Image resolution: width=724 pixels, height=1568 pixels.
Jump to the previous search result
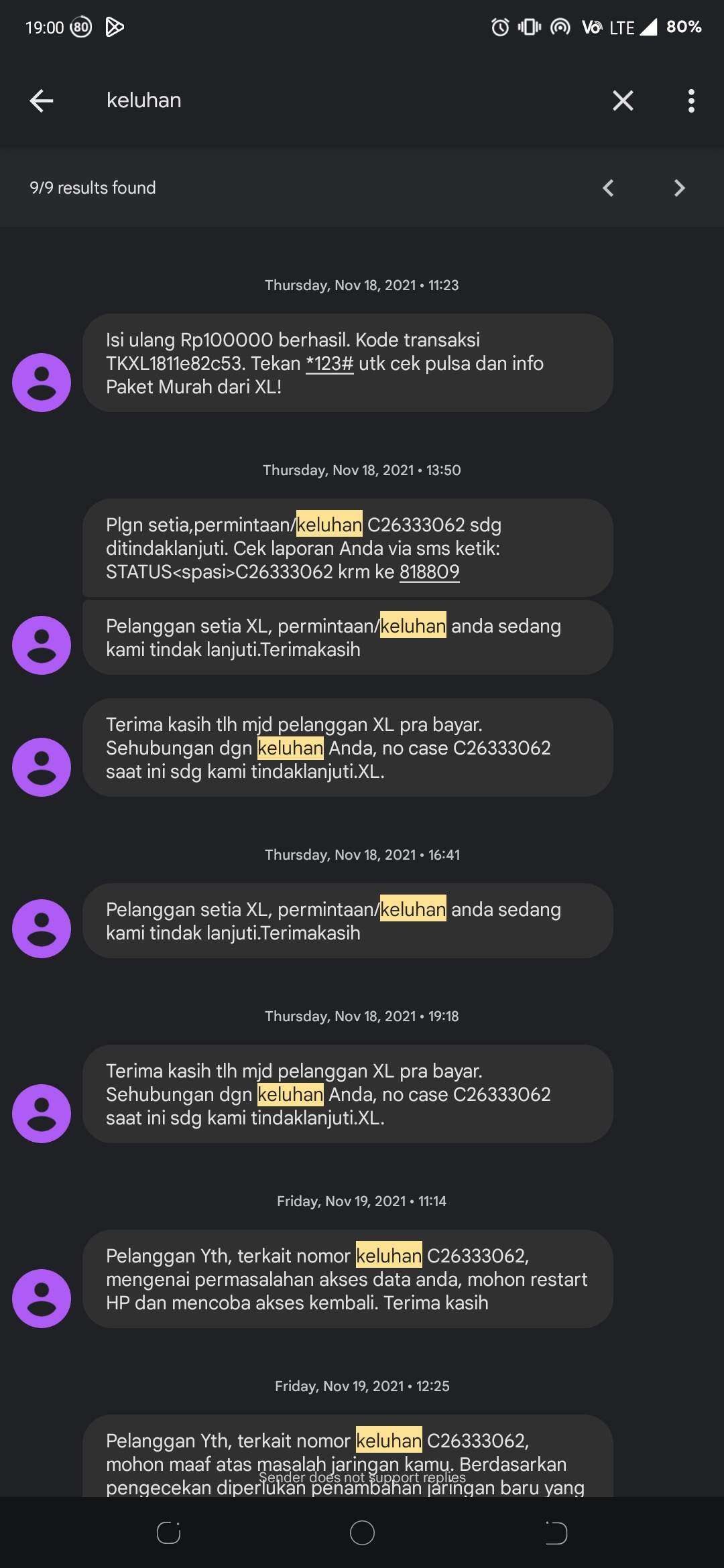pos(608,188)
